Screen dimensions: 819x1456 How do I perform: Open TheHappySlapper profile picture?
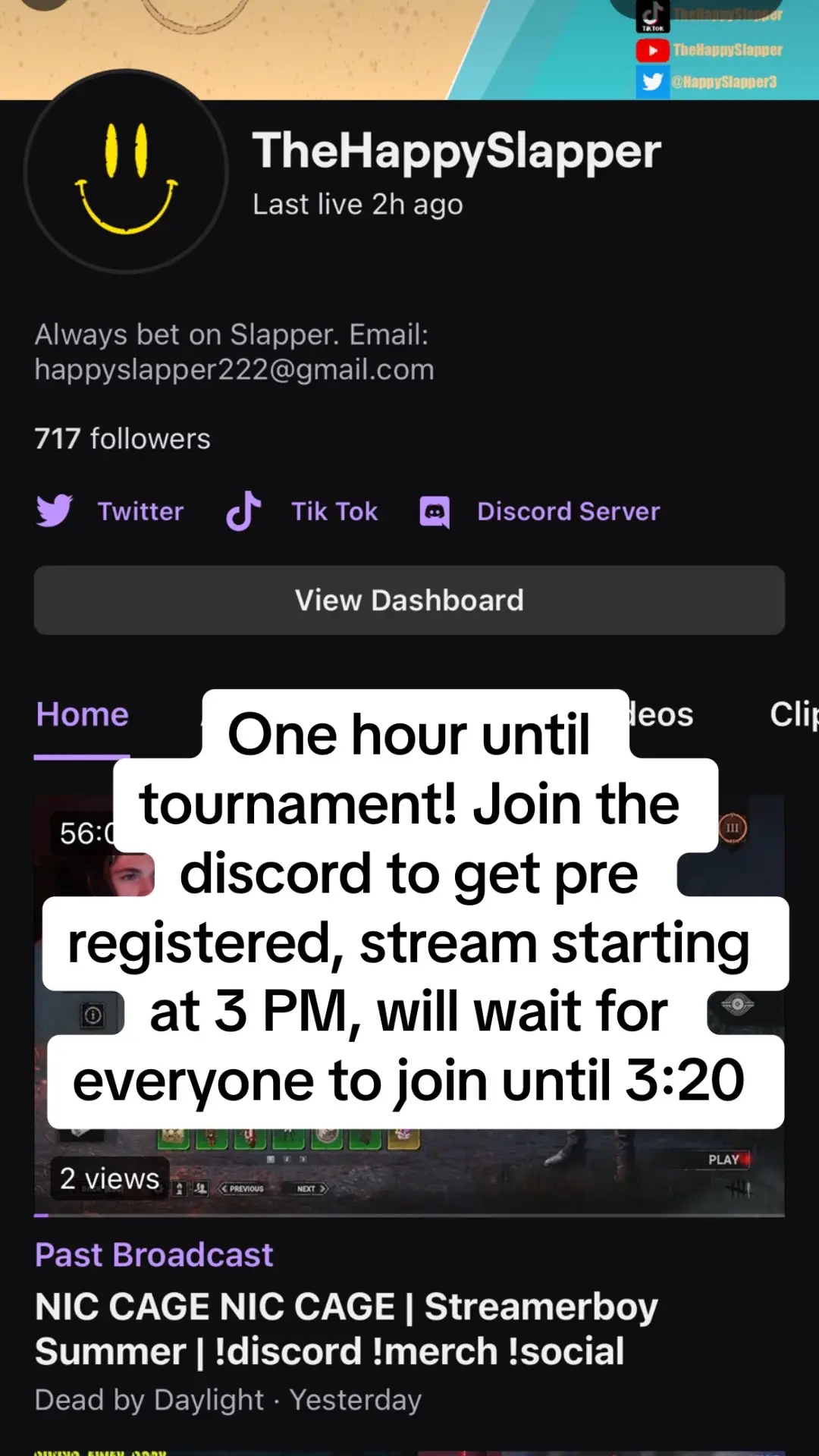tap(127, 172)
